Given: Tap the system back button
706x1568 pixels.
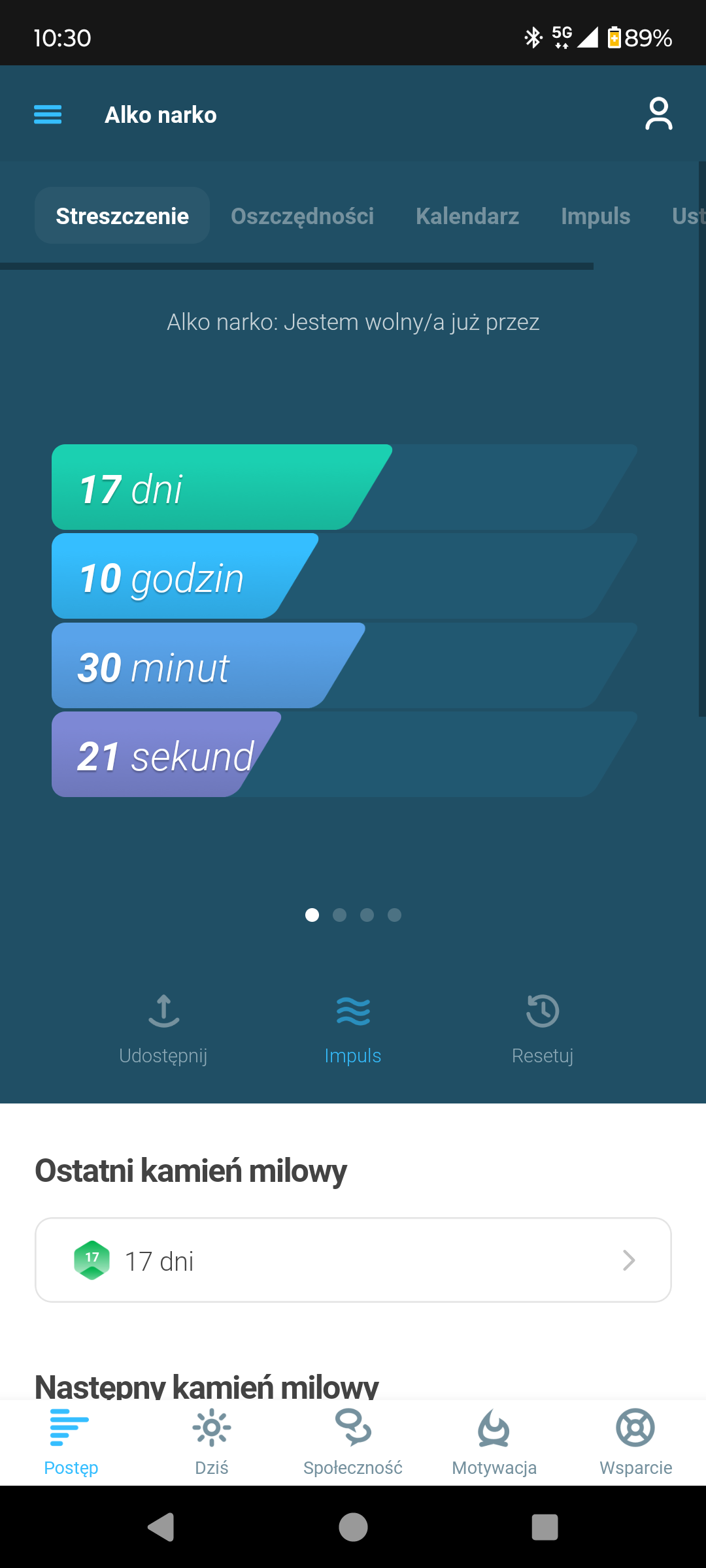Looking at the screenshot, I should 161,1527.
